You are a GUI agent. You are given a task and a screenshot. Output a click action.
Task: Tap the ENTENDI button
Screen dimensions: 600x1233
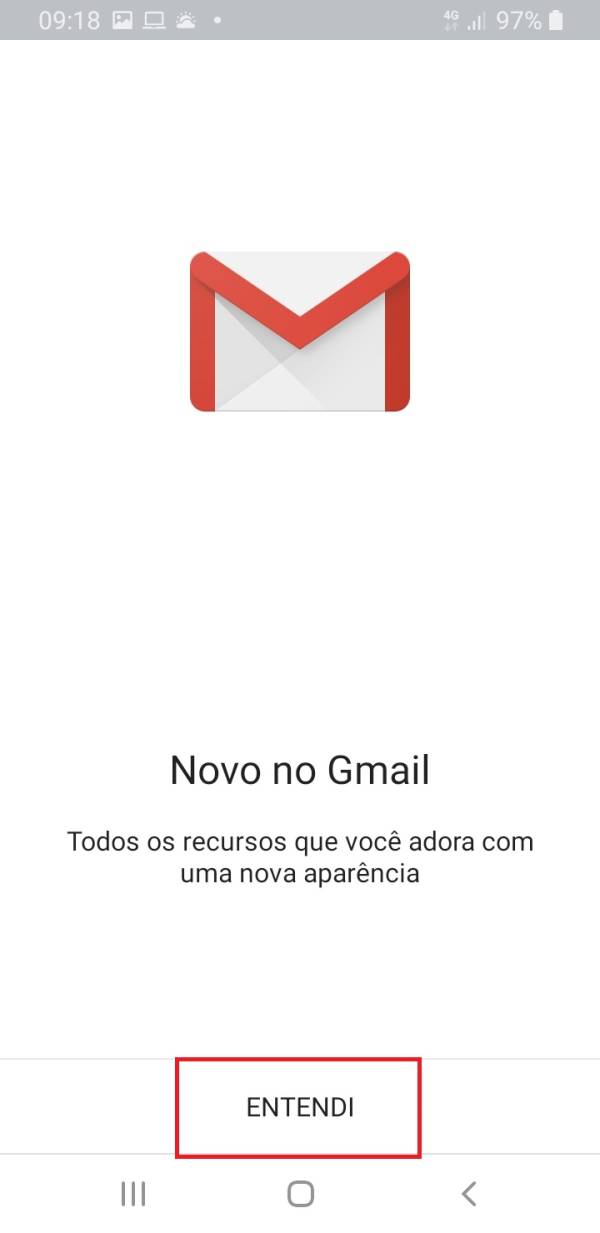[x=299, y=1107]
